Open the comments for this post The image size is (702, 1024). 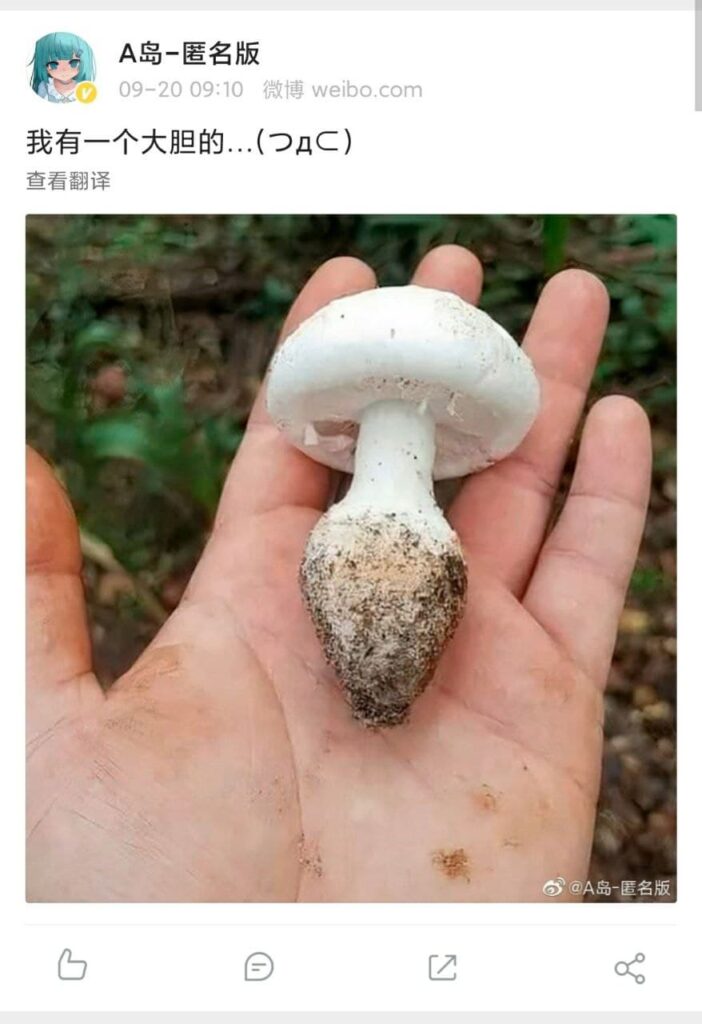(x=258, y=966)
